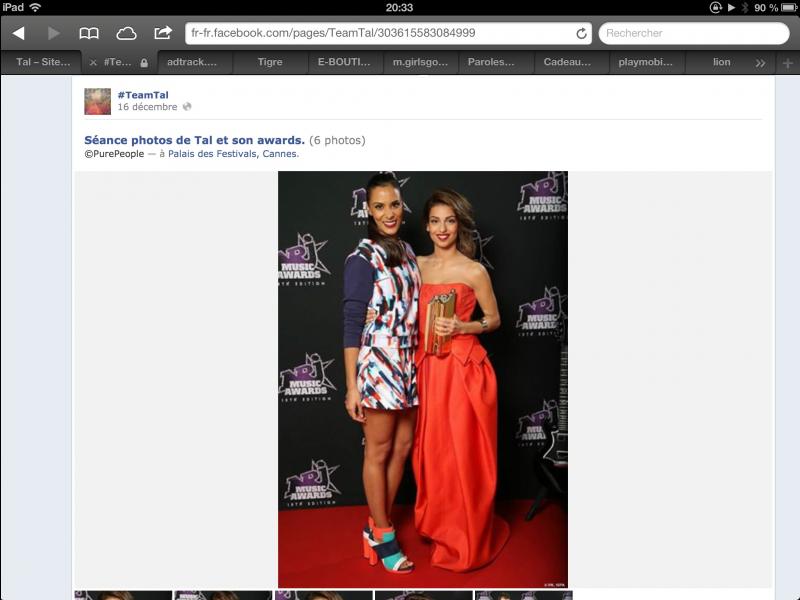The height and width of the screenshot is (600, 800).
Task: Switch to the m.girlsgo... tab
Action: coord(419,62)
